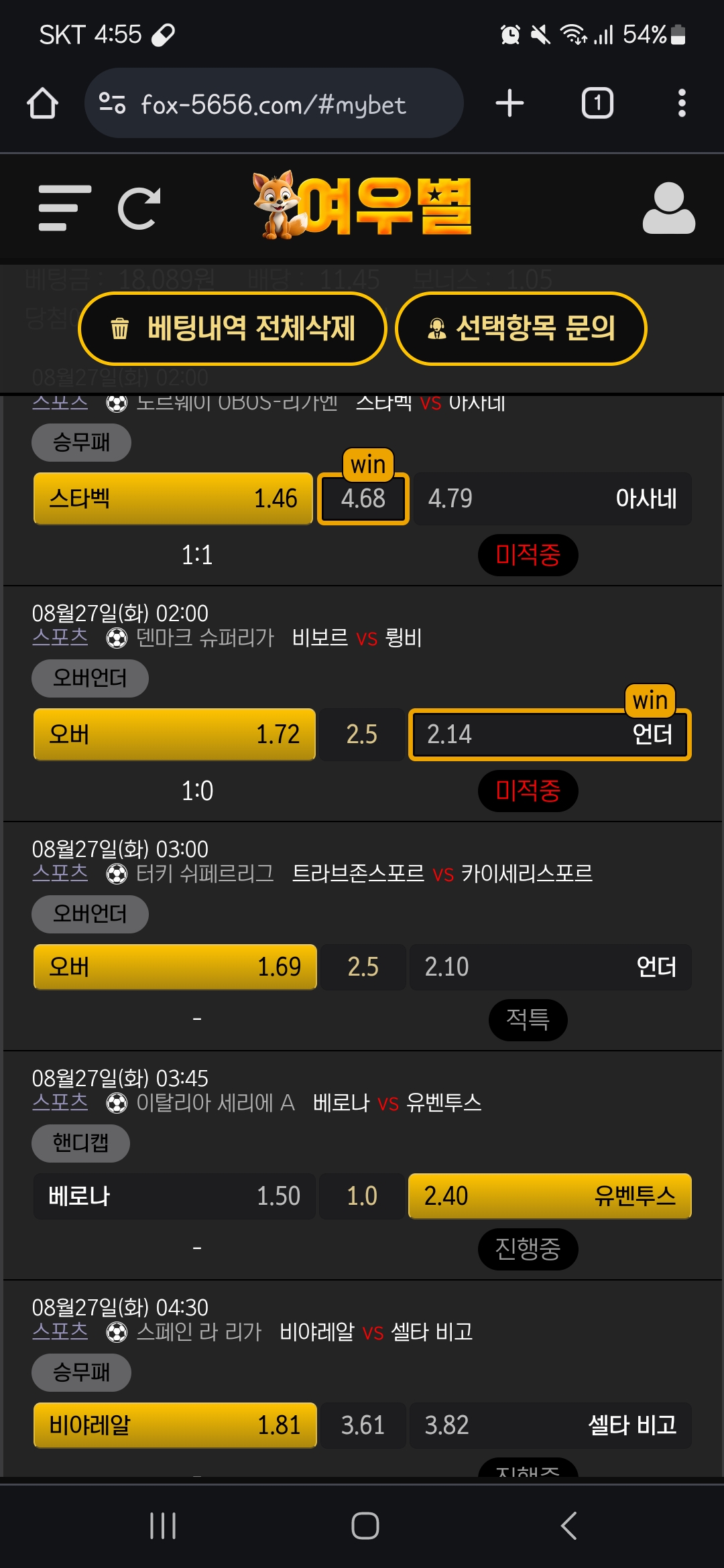This screenshot has width=724, height=1568.
Task: Go back using the system back button
Action: pyautogui.click(x=568, y=1526)
